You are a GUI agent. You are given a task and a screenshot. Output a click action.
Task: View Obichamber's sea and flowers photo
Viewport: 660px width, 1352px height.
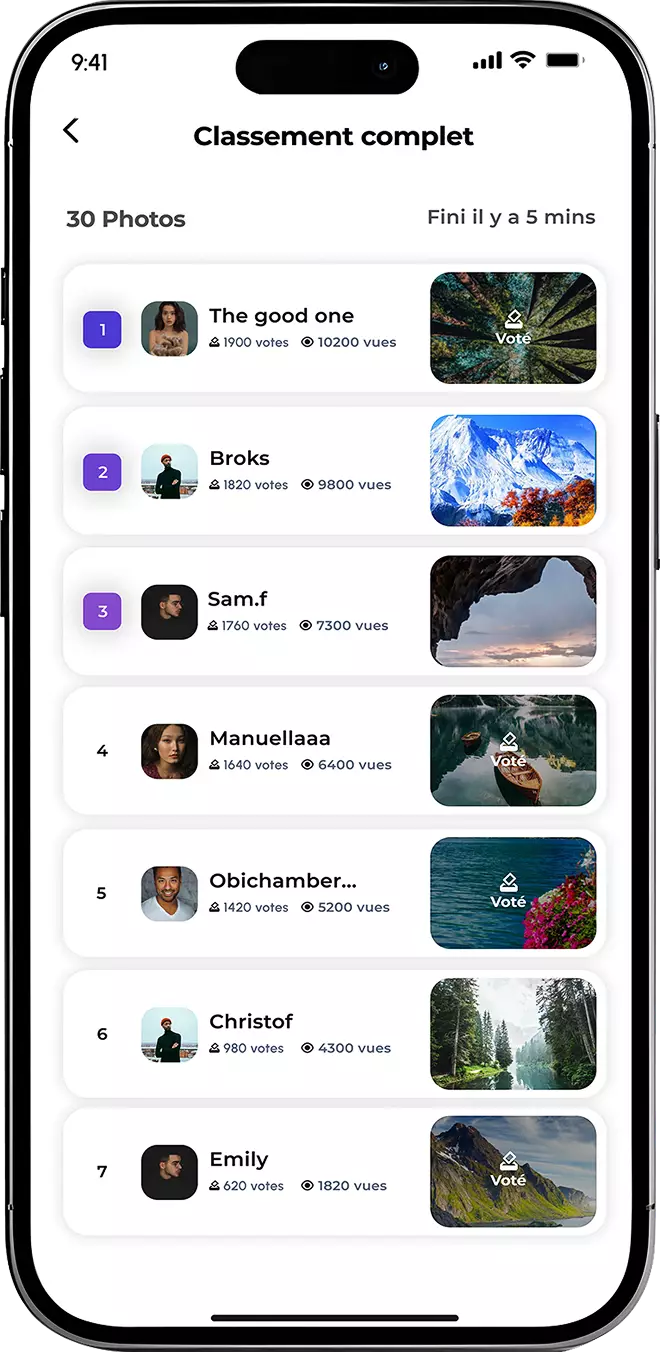pyautogui.click(x=513, y=893)
